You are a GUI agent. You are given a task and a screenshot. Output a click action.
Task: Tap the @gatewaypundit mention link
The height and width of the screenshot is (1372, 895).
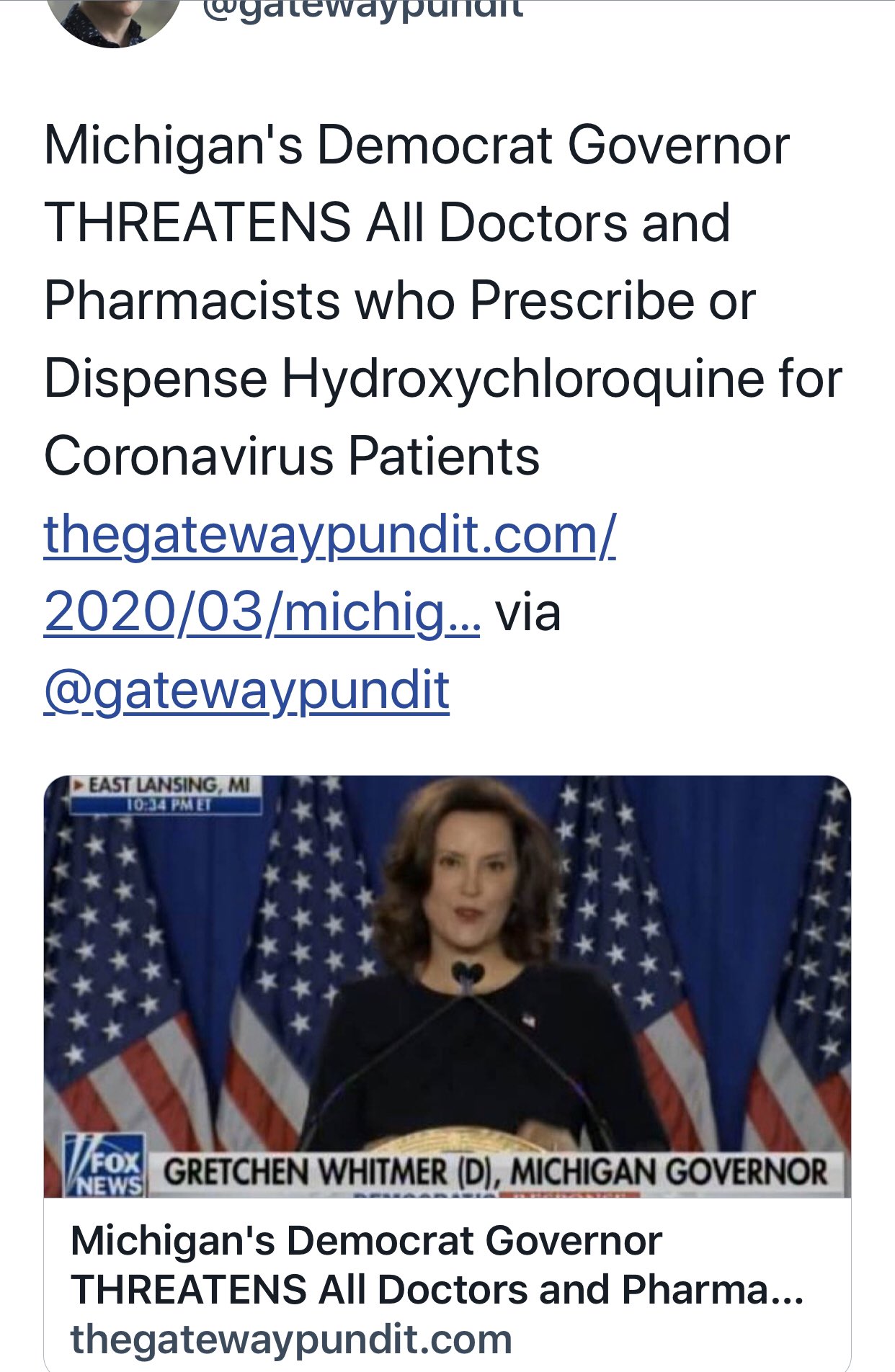coord(246,691)
